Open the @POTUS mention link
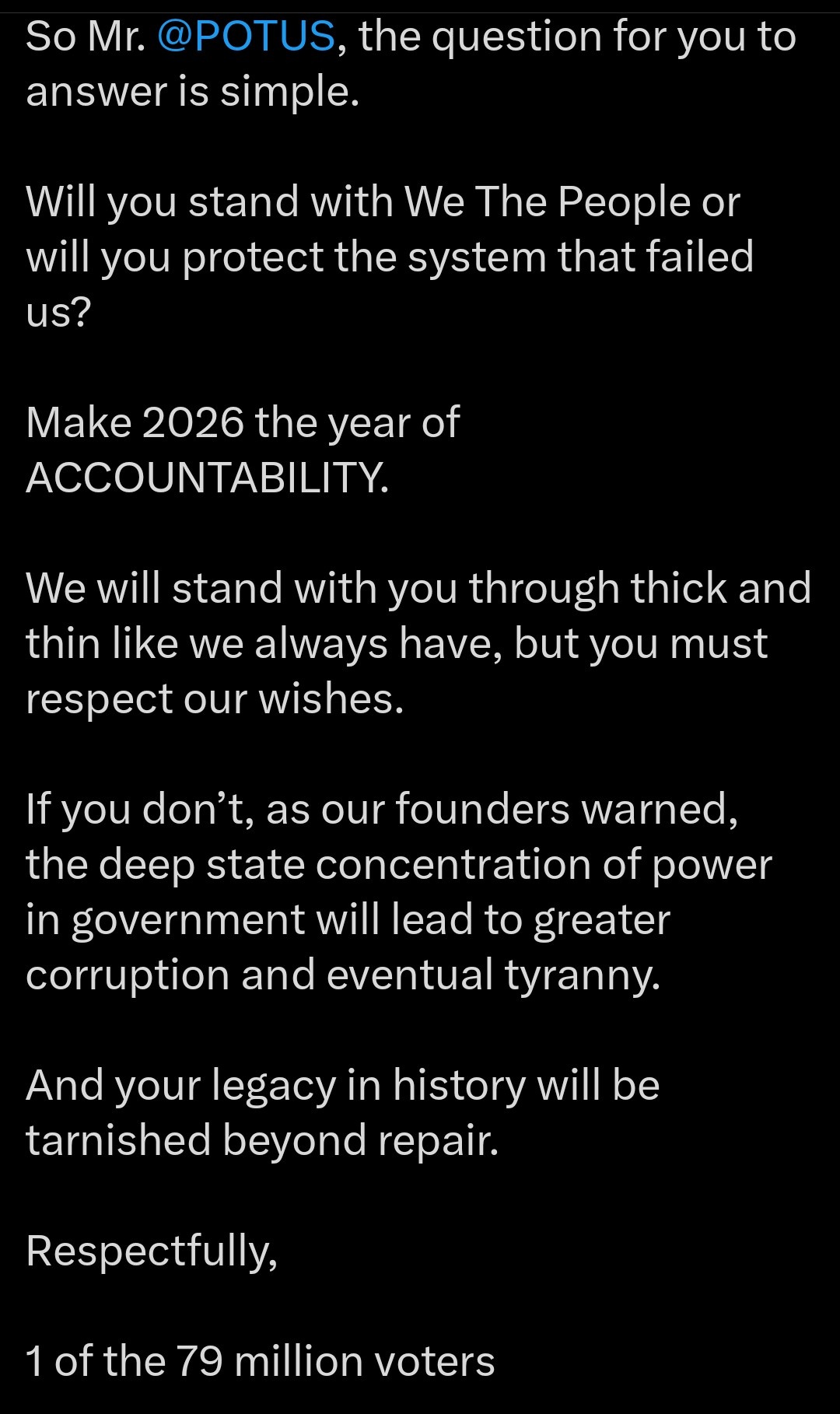 click(246, 37)
